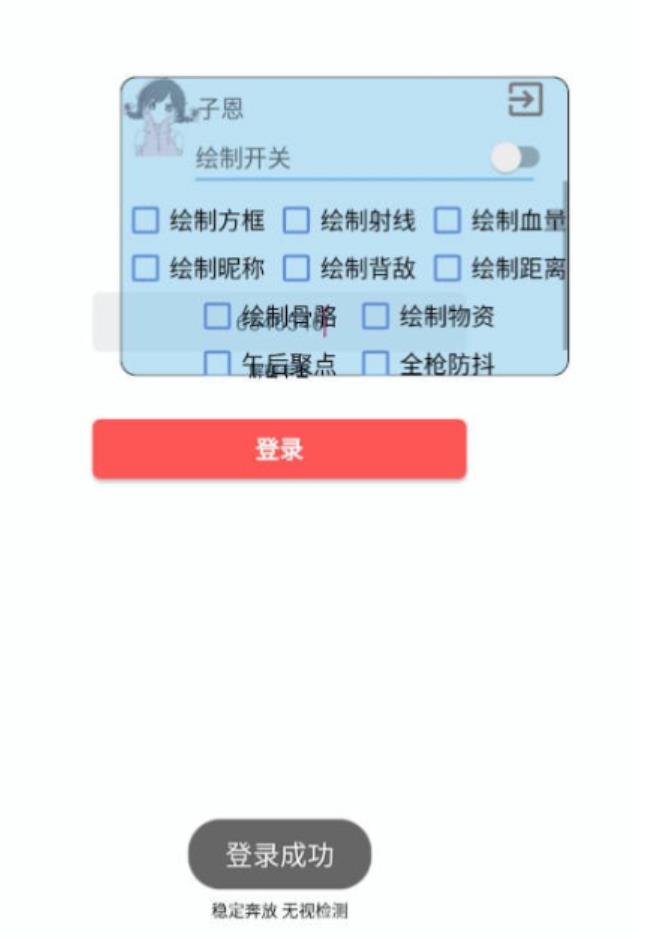The width and height of the screenshot is (666, 939).
Task: Select the 绘制昵称 checkbox
Action: coord(146,268)
